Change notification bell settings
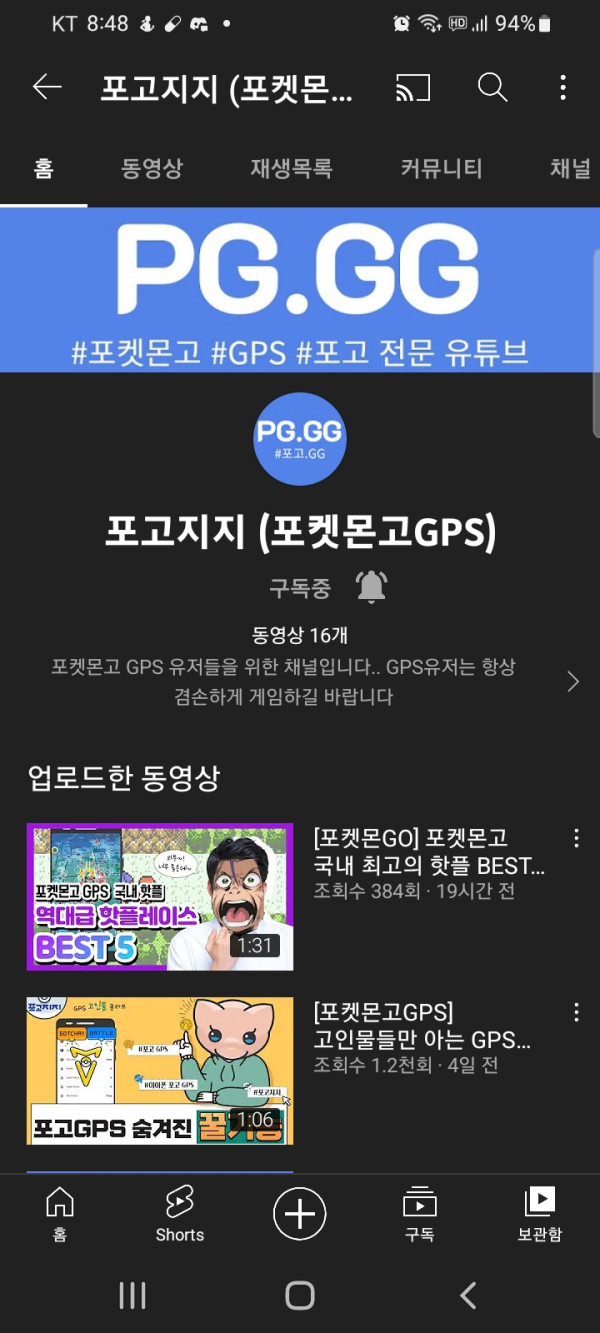 (371, 588)
